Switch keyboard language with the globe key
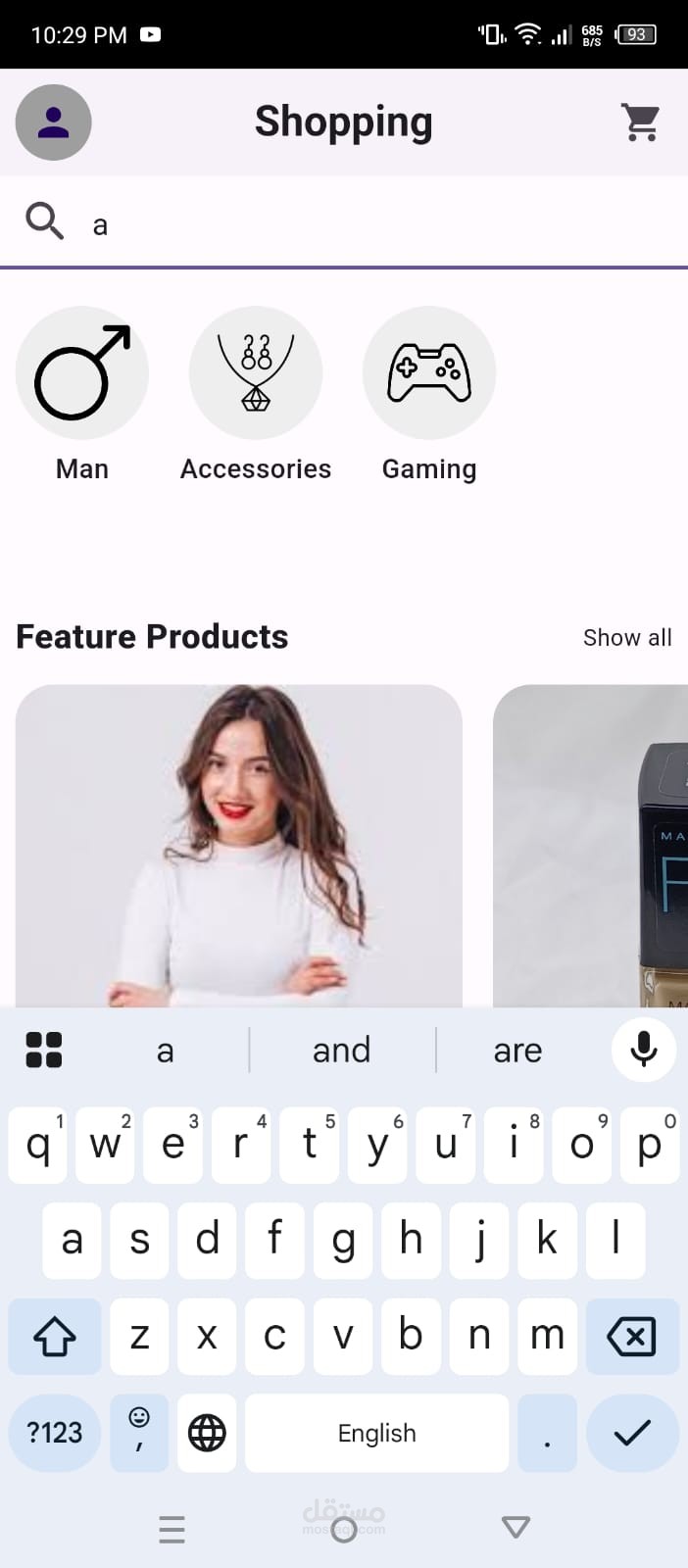This screenshot has height=1568, width=688. (207, 1433)
